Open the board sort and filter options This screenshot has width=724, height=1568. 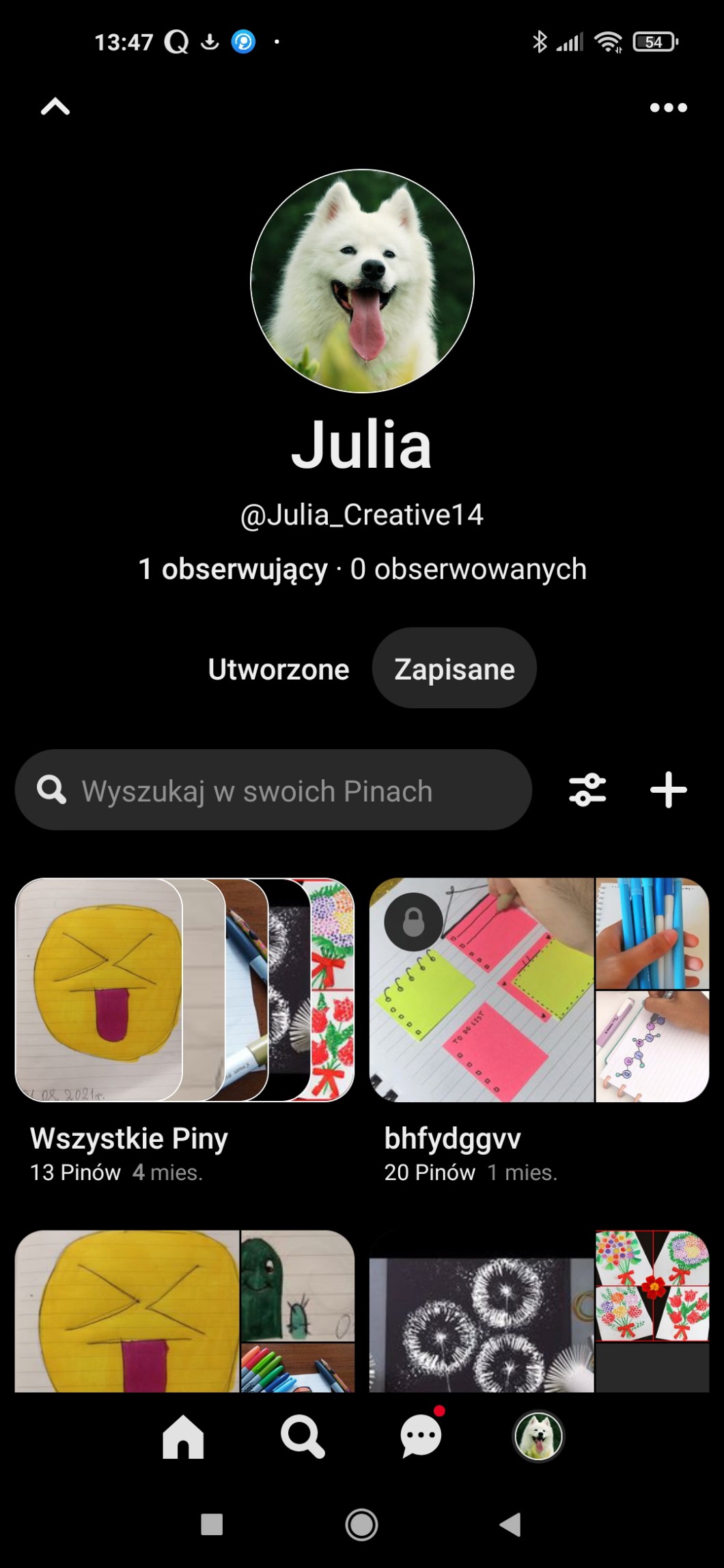click(587, 790)
